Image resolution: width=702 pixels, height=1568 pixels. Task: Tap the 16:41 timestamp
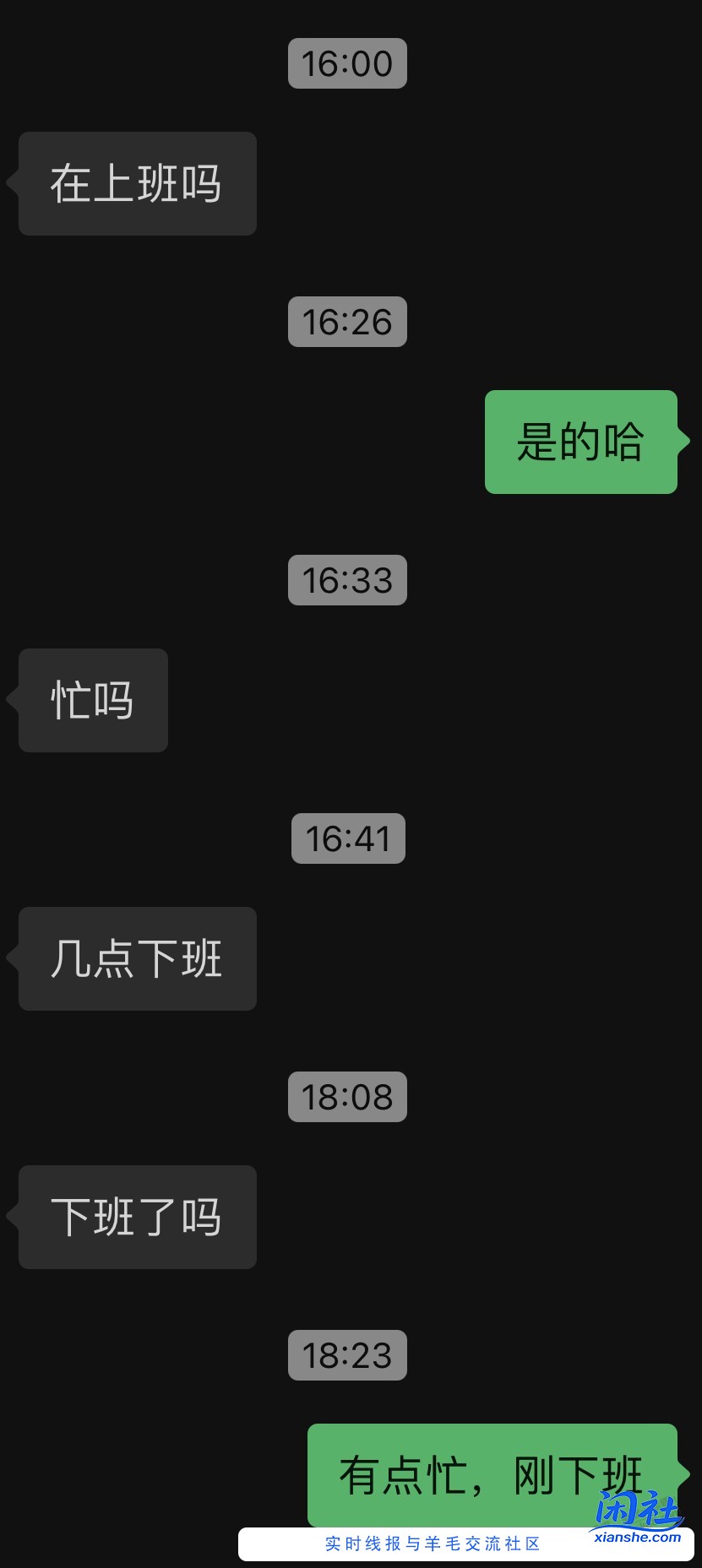(347, 838)
